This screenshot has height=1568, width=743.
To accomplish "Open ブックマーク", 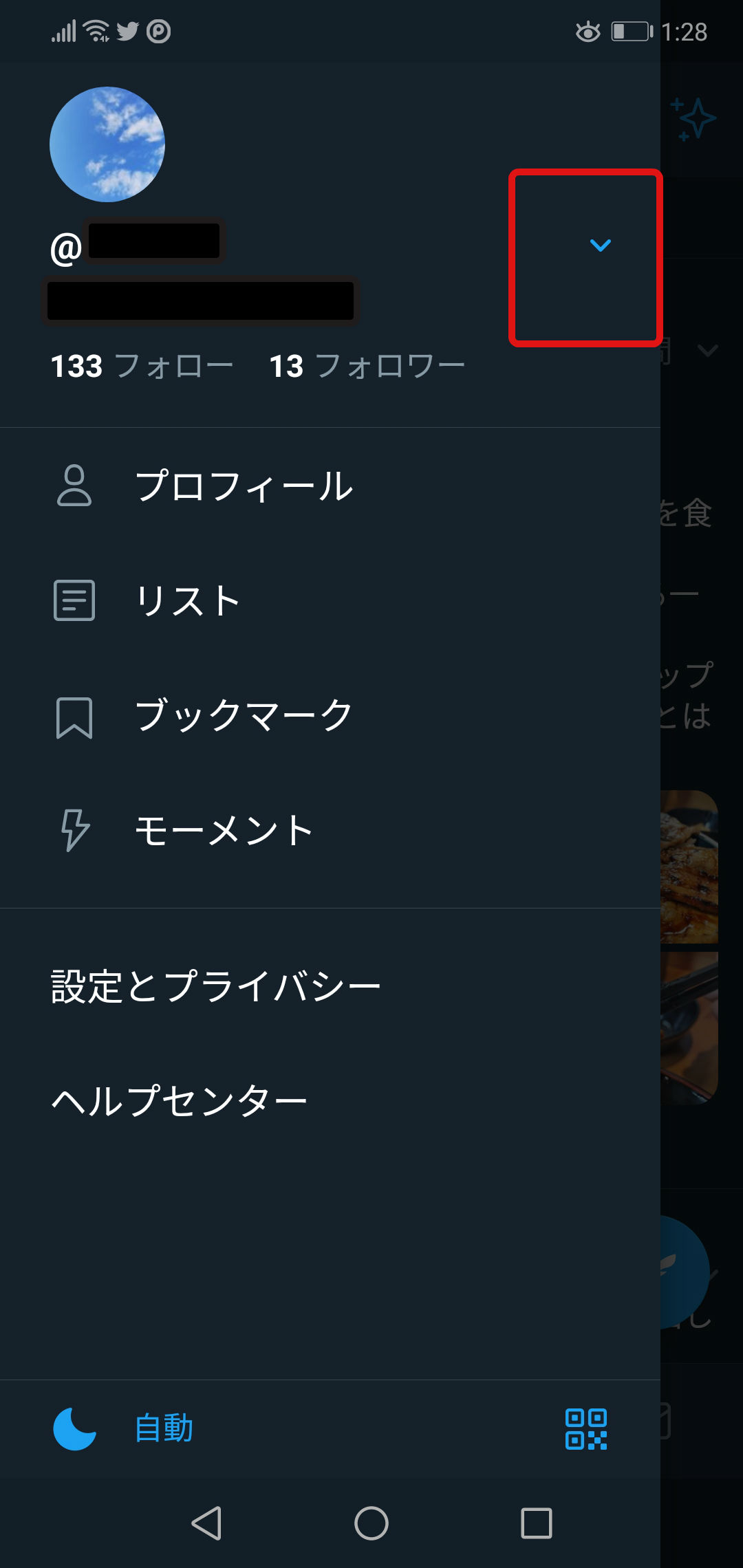I will coord(330,715).
